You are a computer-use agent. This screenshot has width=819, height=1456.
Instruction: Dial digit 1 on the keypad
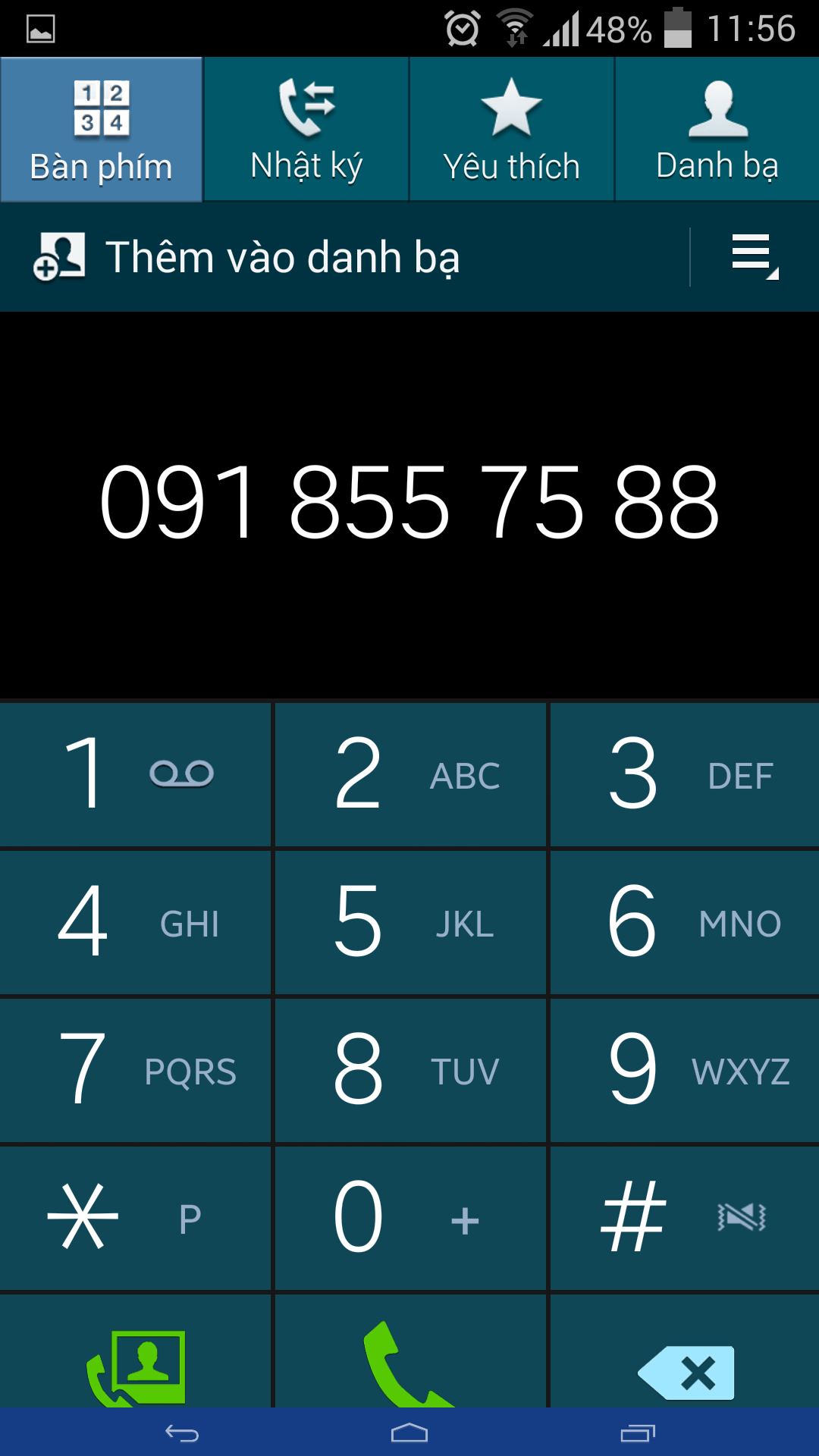point(135,774)
